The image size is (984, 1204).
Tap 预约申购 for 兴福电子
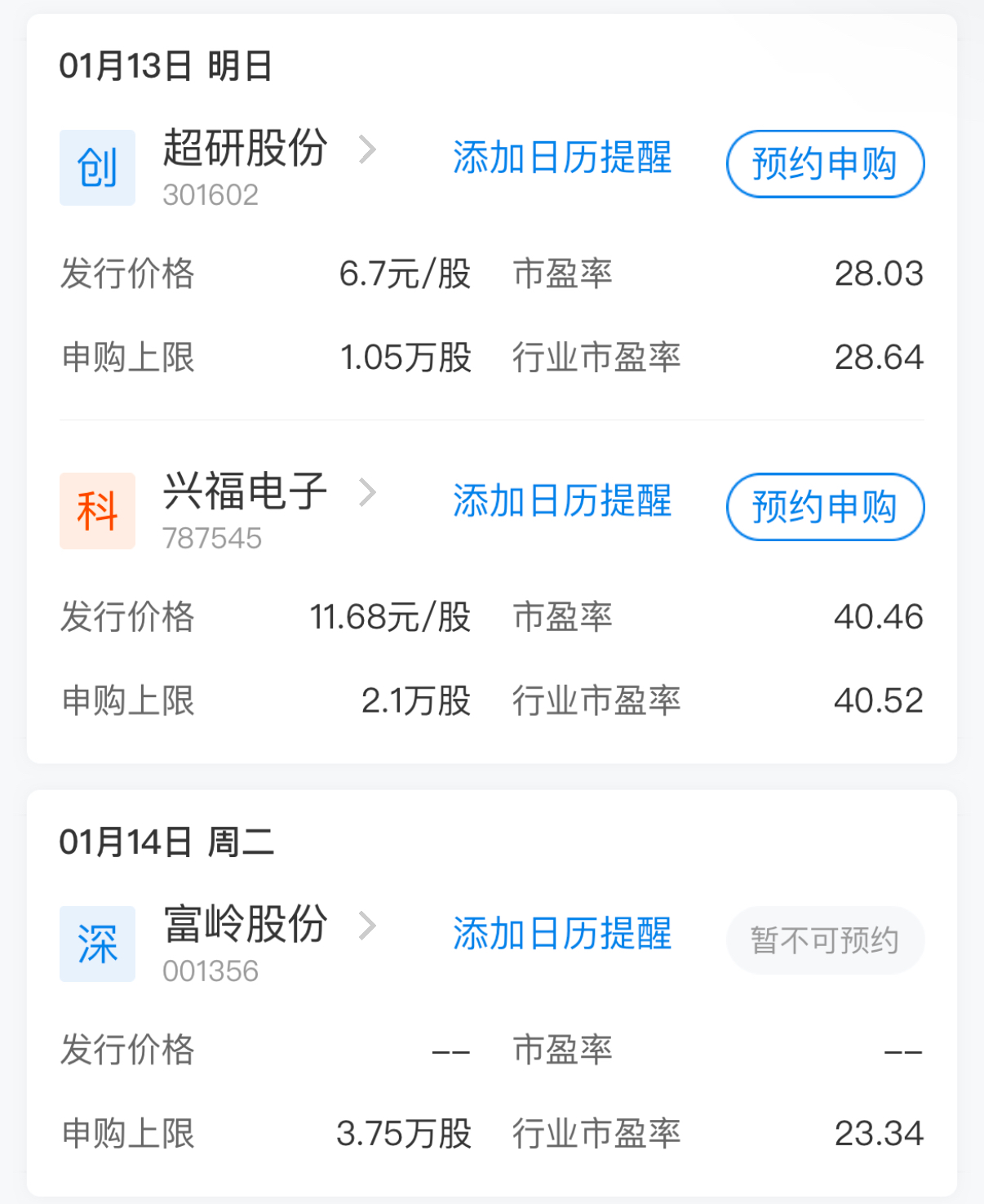(825, 507)
